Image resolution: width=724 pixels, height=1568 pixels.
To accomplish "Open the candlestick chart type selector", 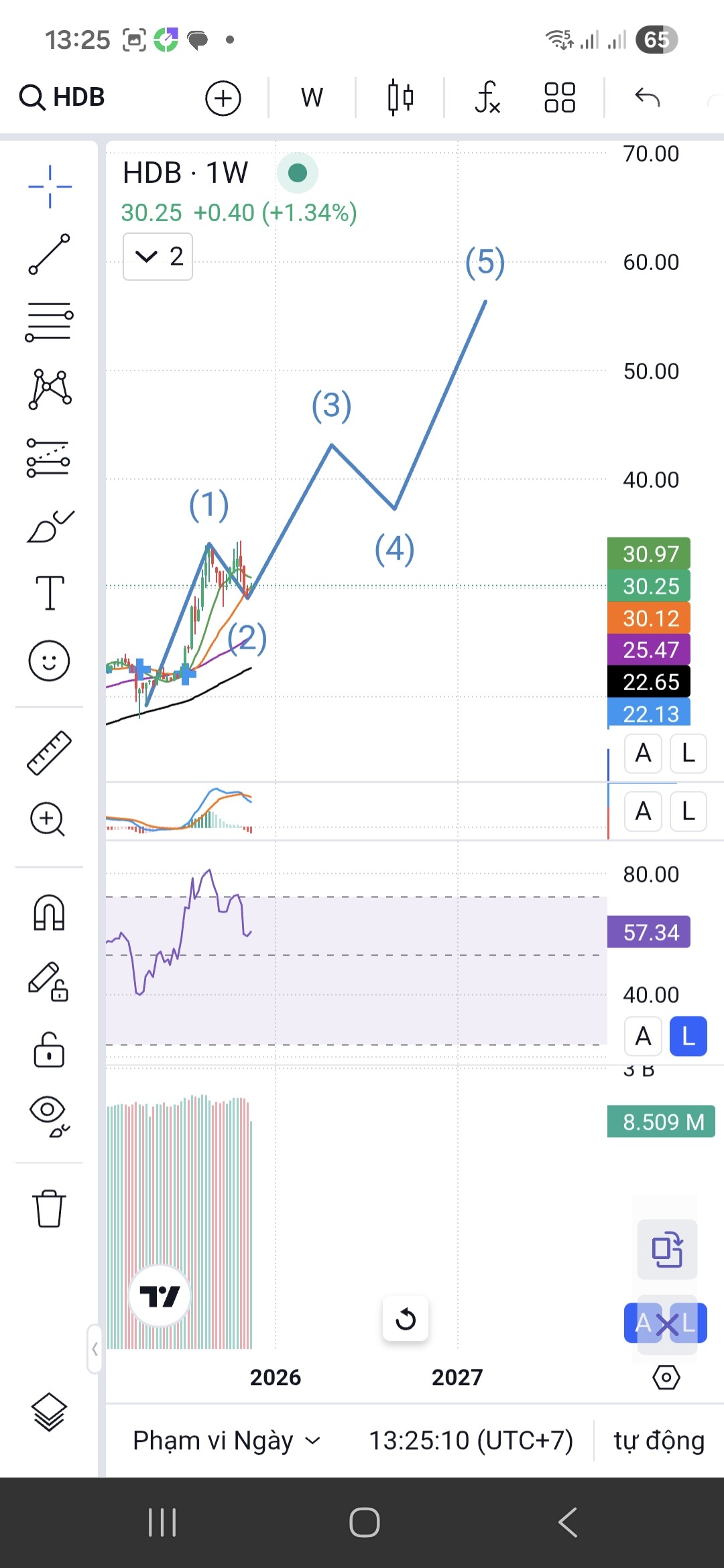I will point(400,98).
